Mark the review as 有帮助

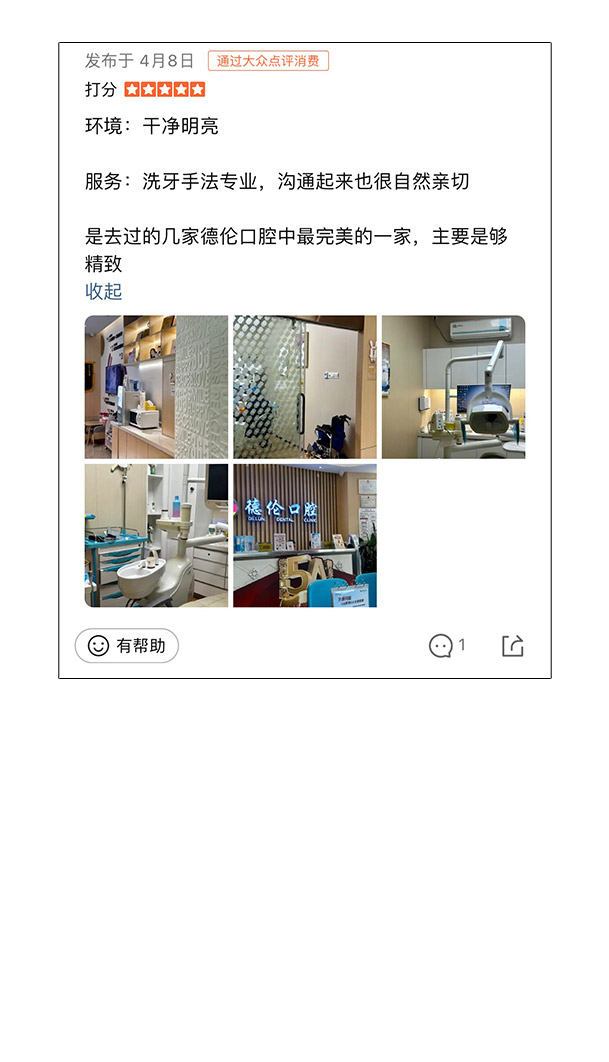[127, 645]
